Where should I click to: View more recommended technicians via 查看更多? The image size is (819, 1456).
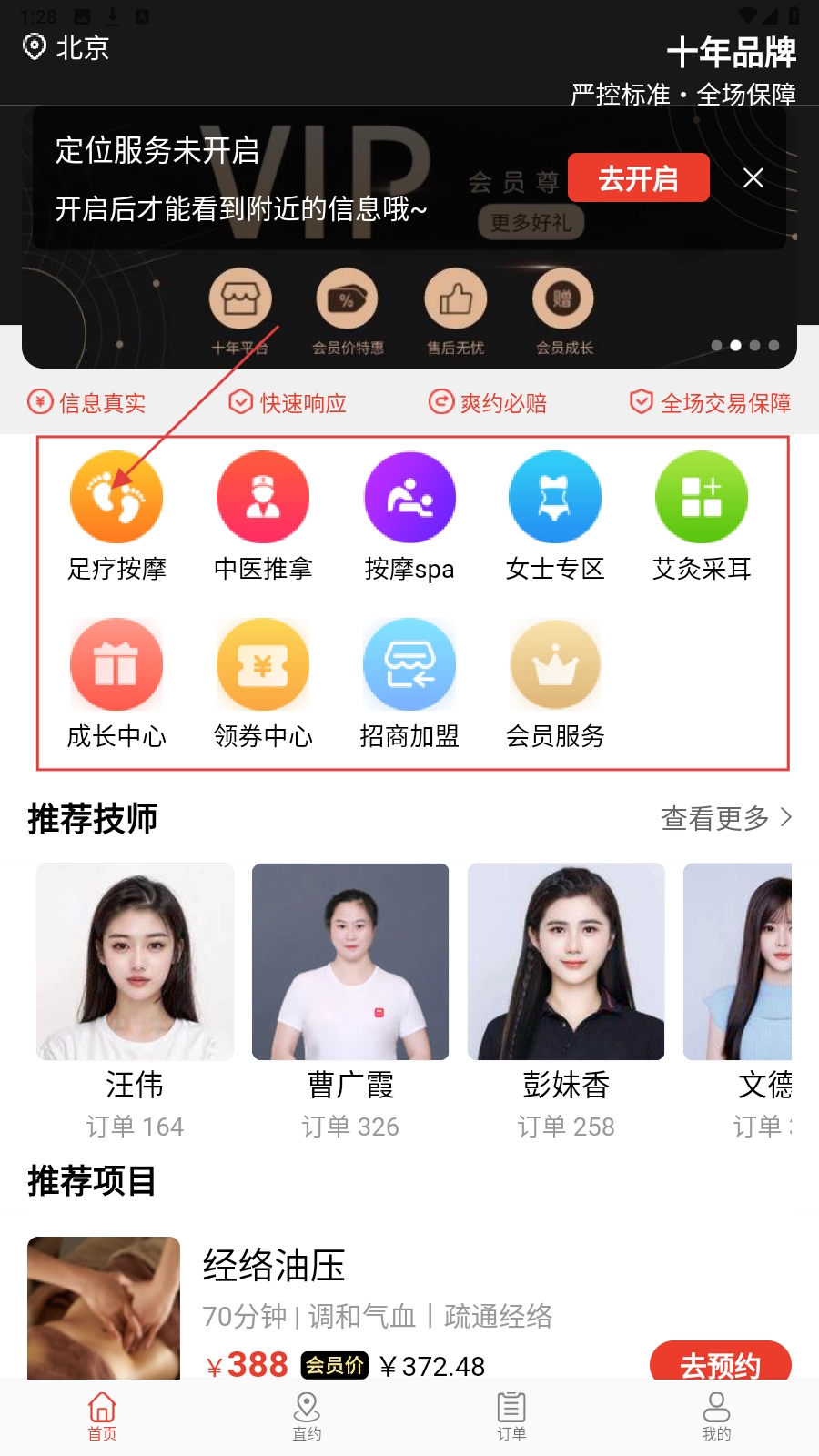[x=725, y=818]
